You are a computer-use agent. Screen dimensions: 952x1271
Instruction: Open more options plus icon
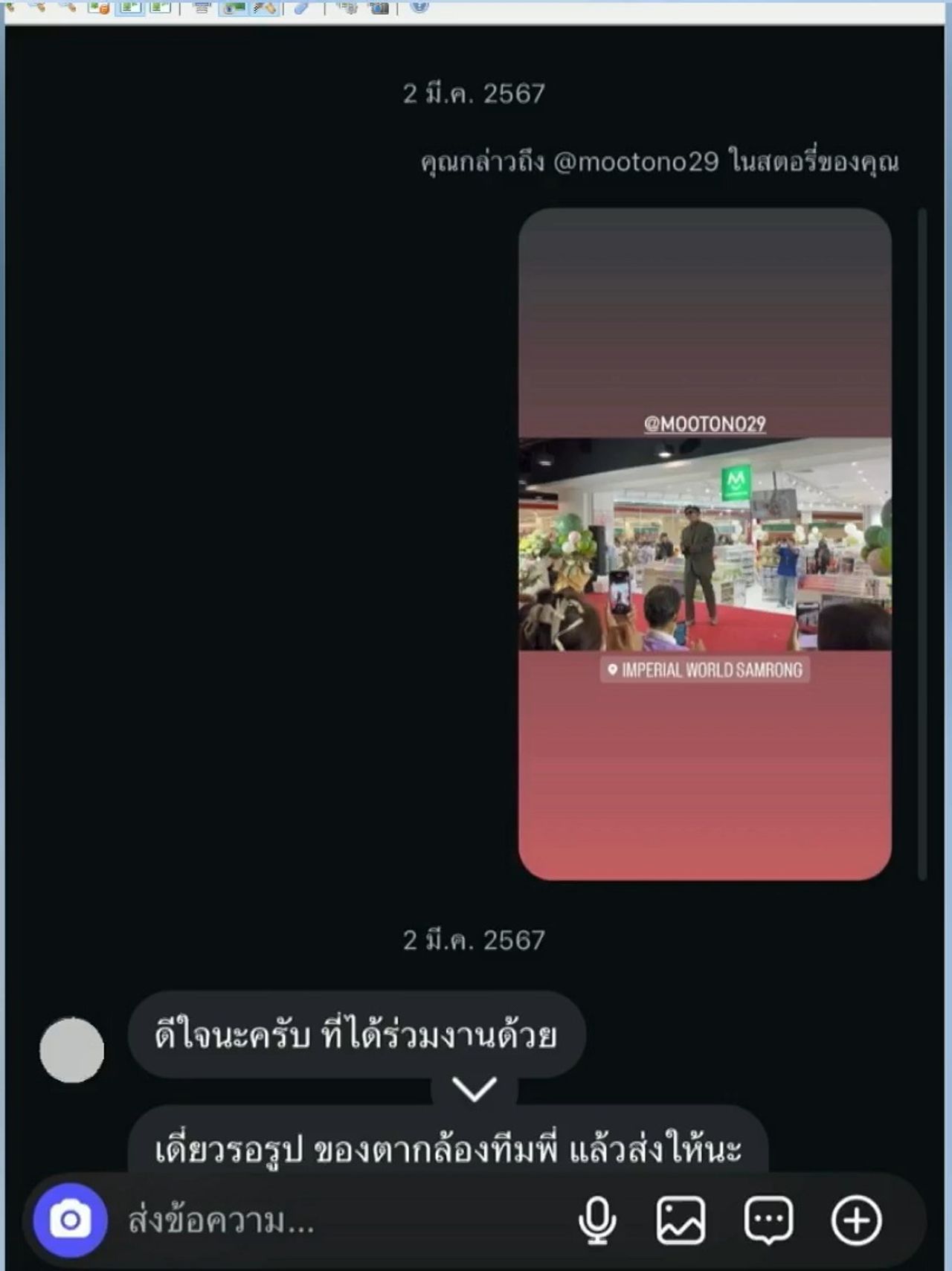coord(856,1220)
